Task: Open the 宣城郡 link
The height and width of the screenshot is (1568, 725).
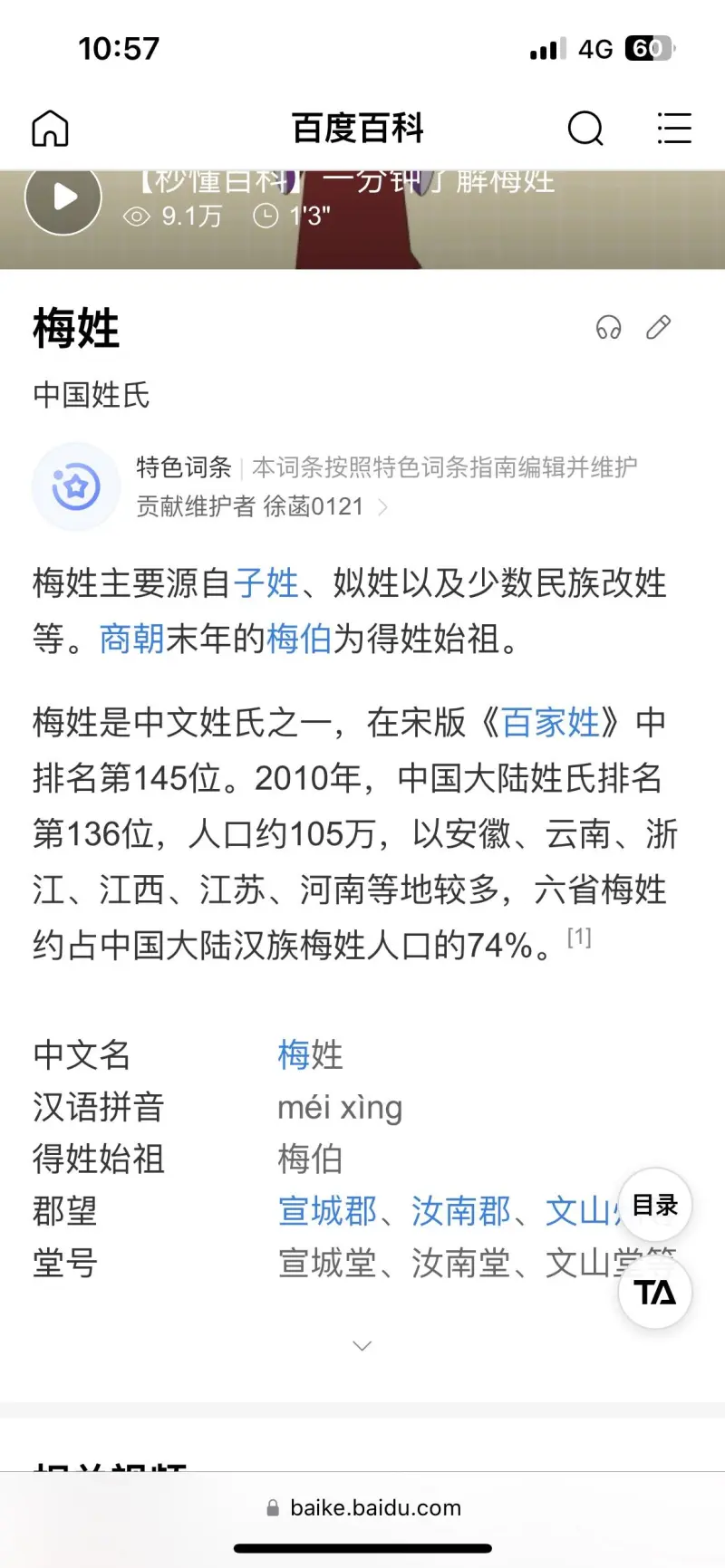Action: [x=327, y=1211]
